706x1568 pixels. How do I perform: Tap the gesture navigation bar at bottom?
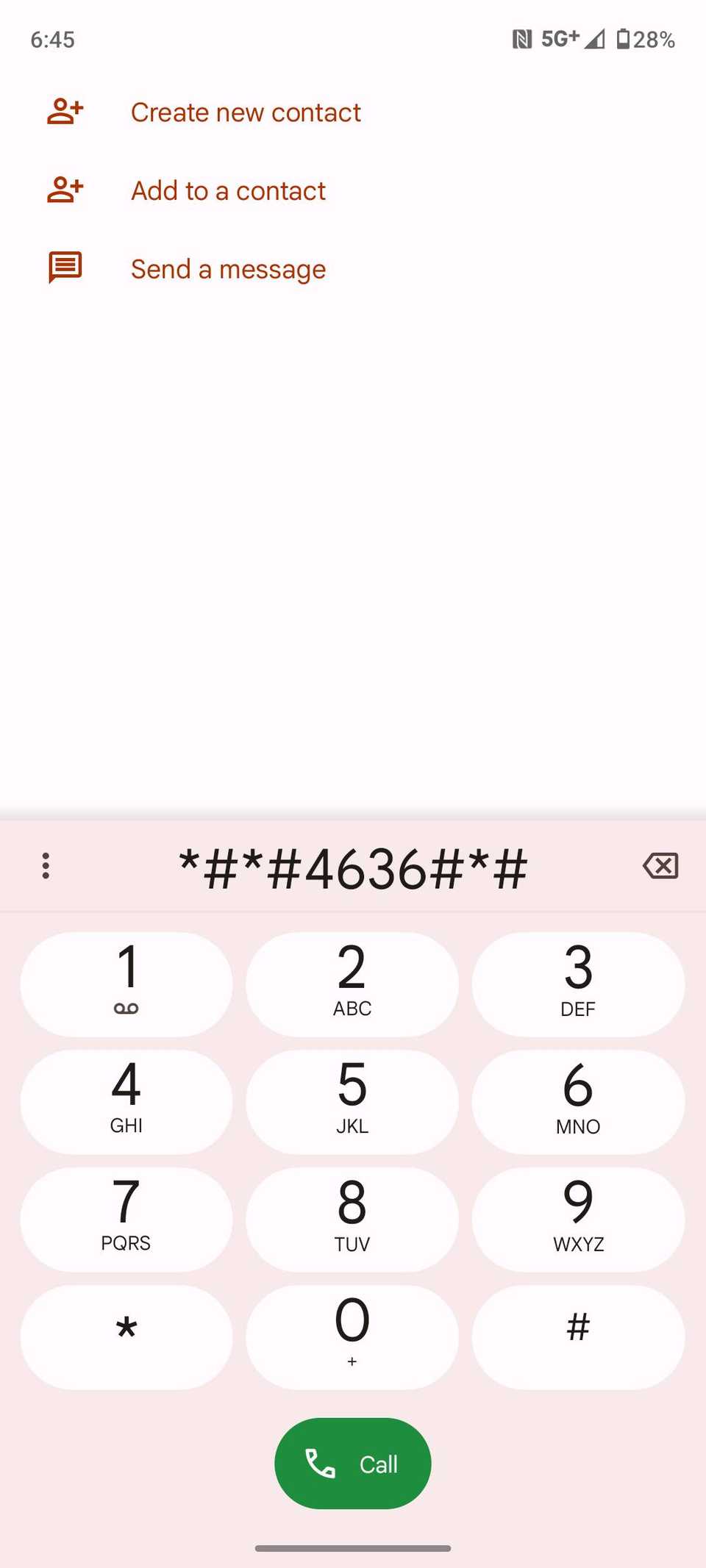(x=353, y=1548)
